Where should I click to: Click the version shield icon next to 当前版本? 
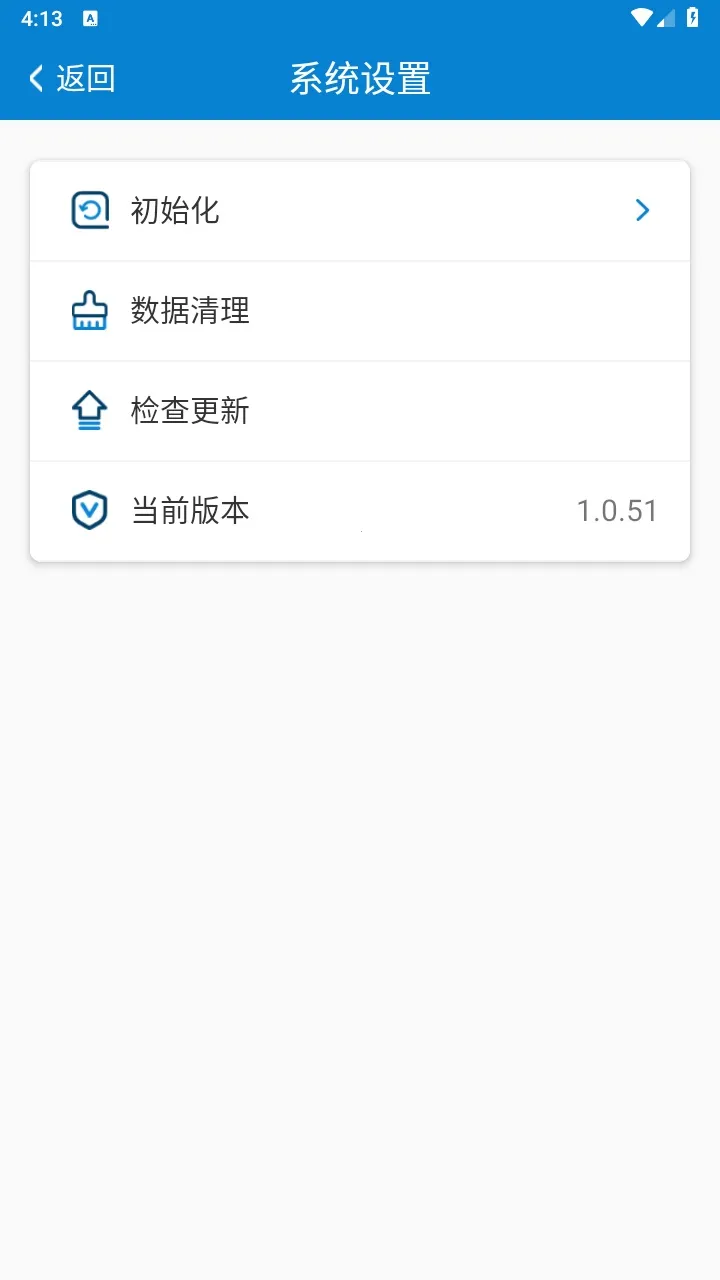tap(89, 510)
